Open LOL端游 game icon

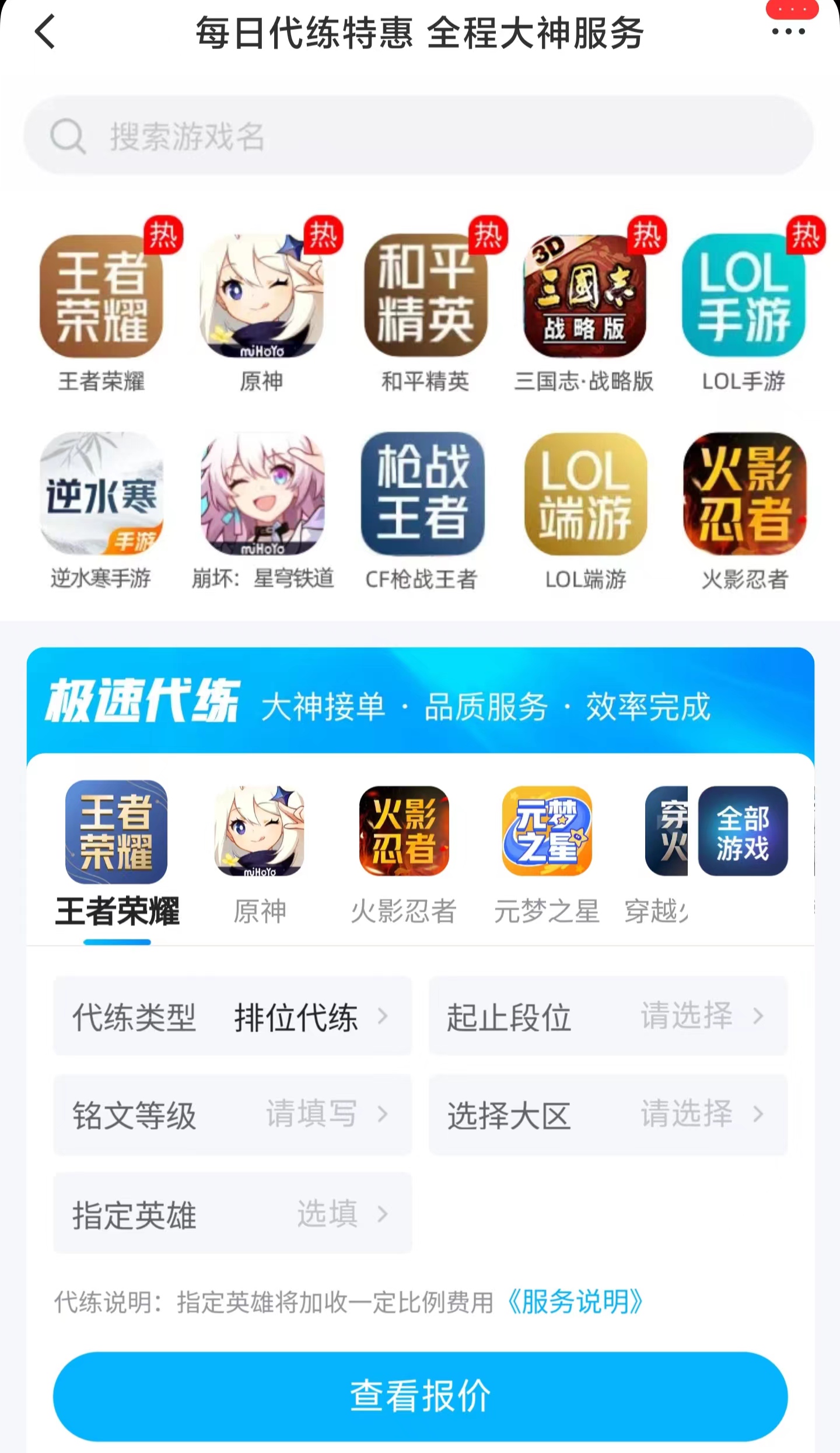tap(585, 494)
